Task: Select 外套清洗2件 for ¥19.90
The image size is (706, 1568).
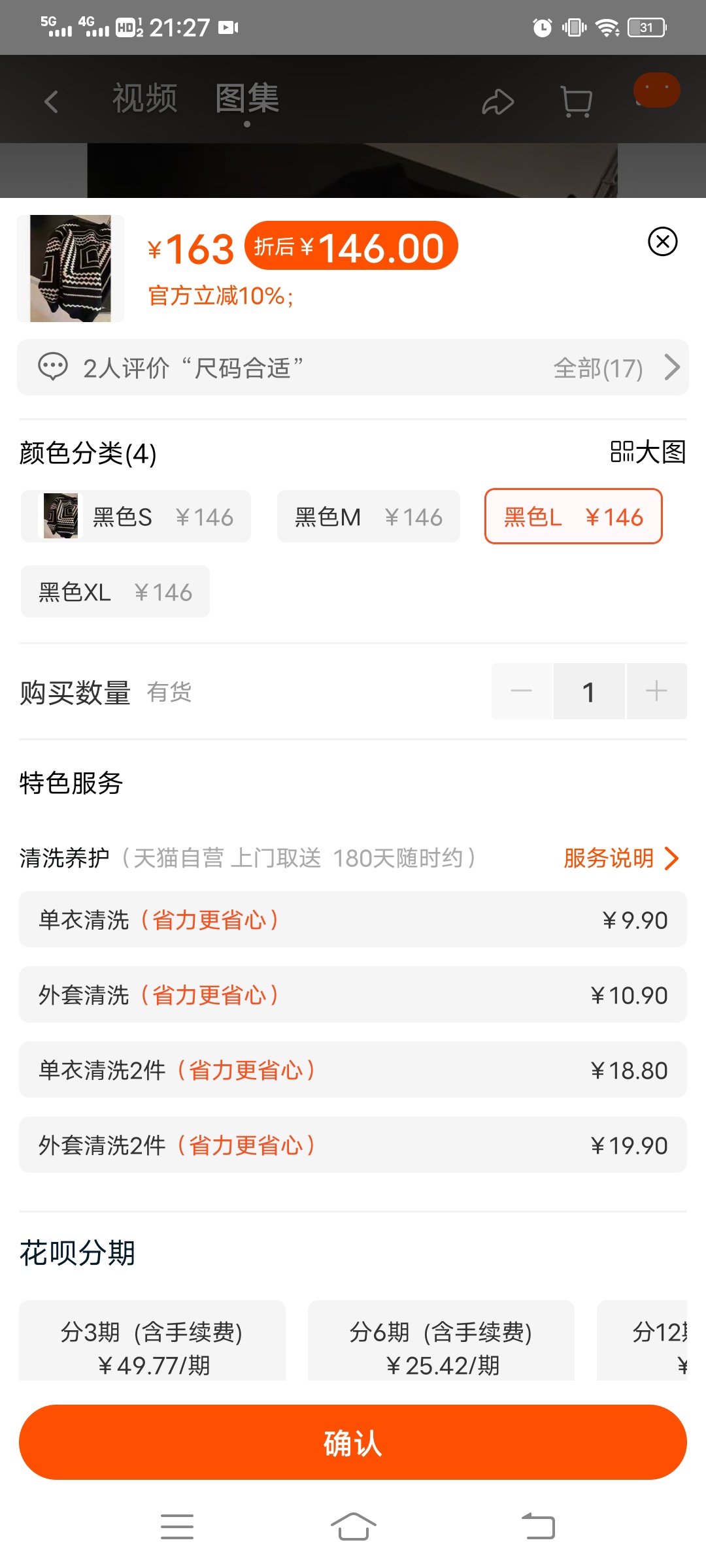Action: (x=353, y=1145)
